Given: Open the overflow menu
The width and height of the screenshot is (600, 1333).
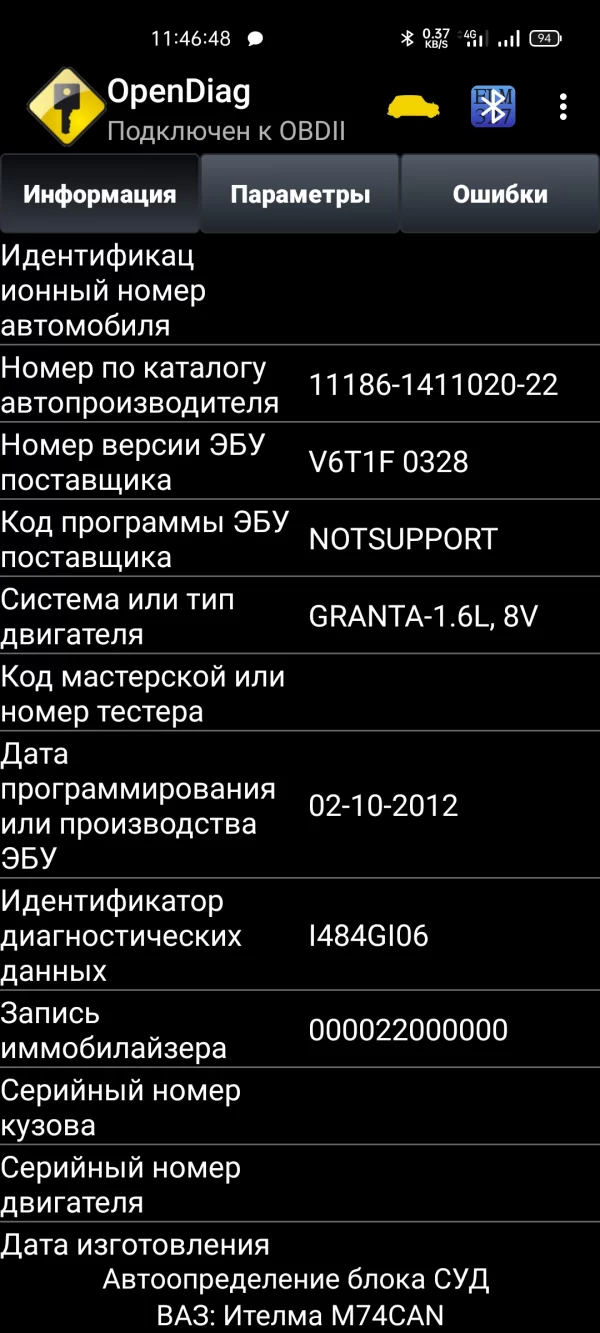Looking at the screenshot, I should point(564,107).
